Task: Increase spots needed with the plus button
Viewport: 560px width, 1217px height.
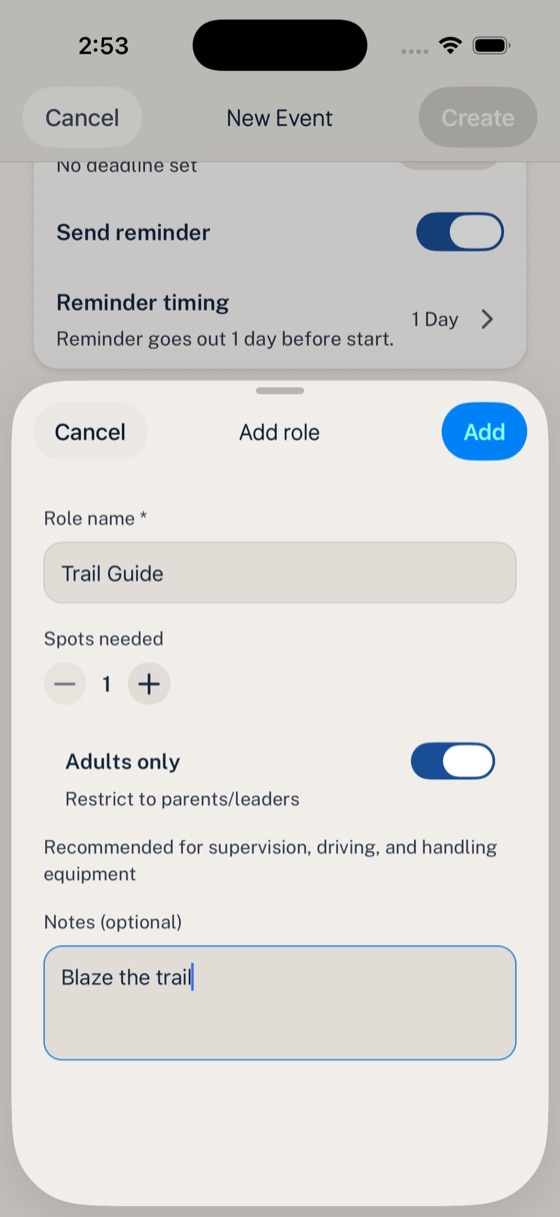Action: click(x=149, y=684)
